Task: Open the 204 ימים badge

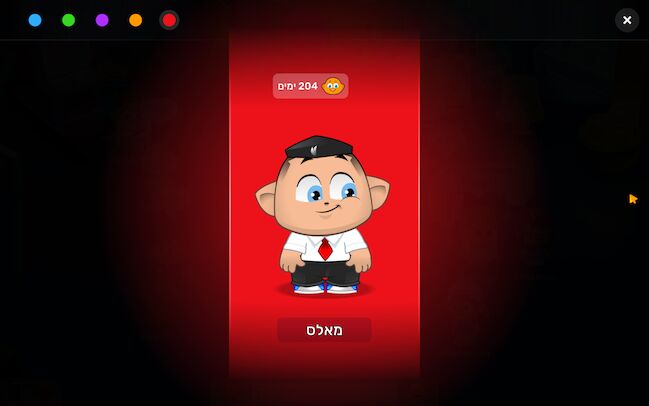Action: click(310, 86)
